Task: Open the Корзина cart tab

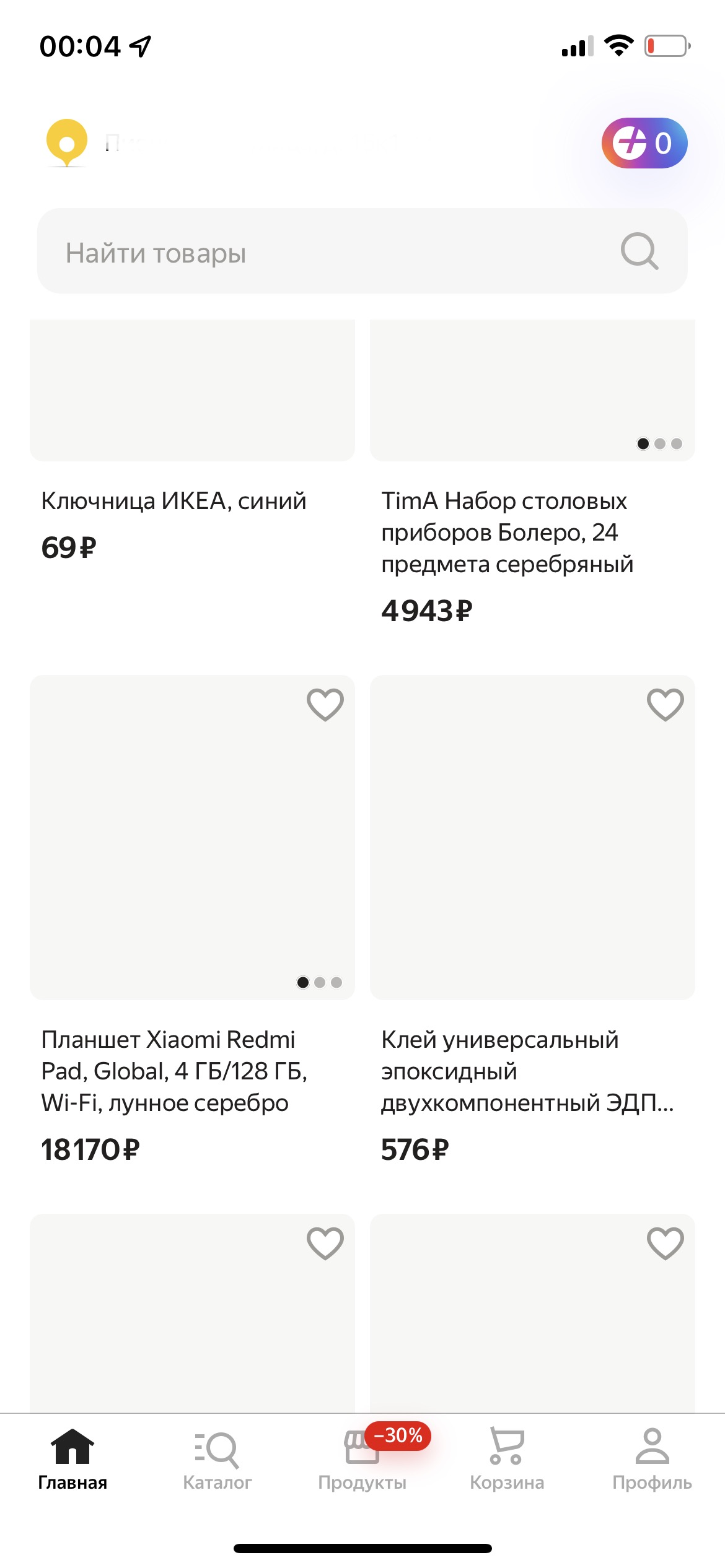Action: coord(507,1459)
